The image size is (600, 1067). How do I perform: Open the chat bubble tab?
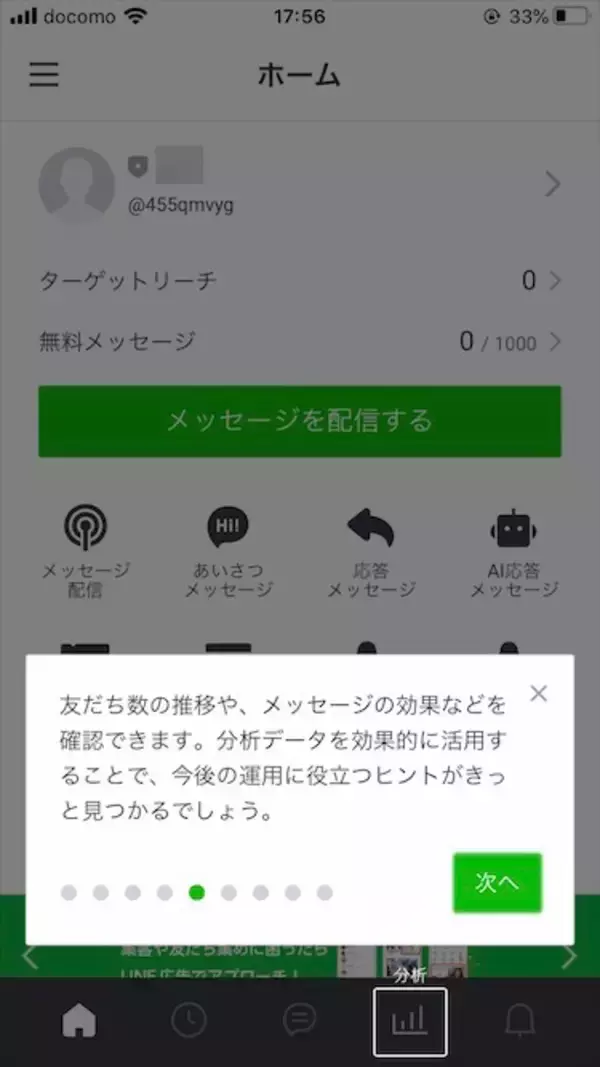299,1021
